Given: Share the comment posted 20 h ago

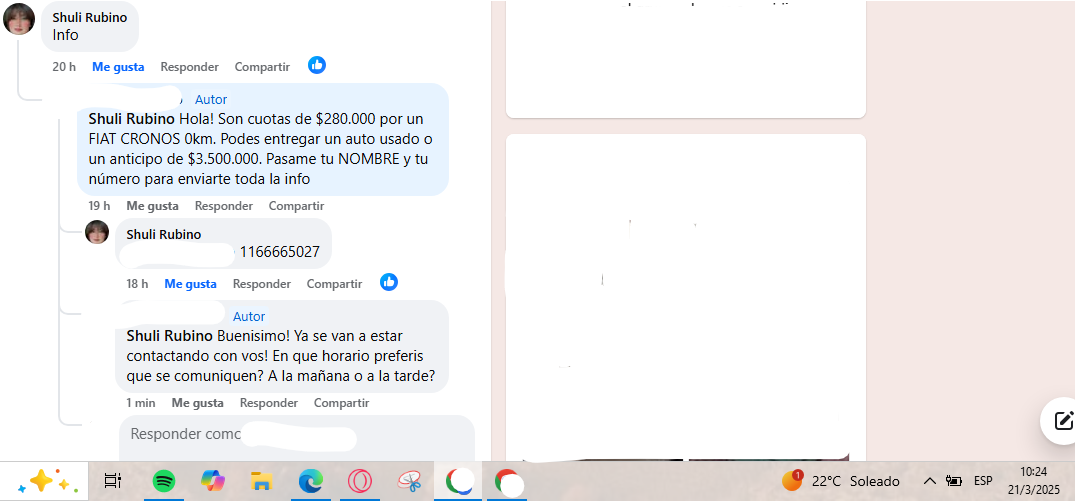Looking at the screenshot, I should [262, 67].
